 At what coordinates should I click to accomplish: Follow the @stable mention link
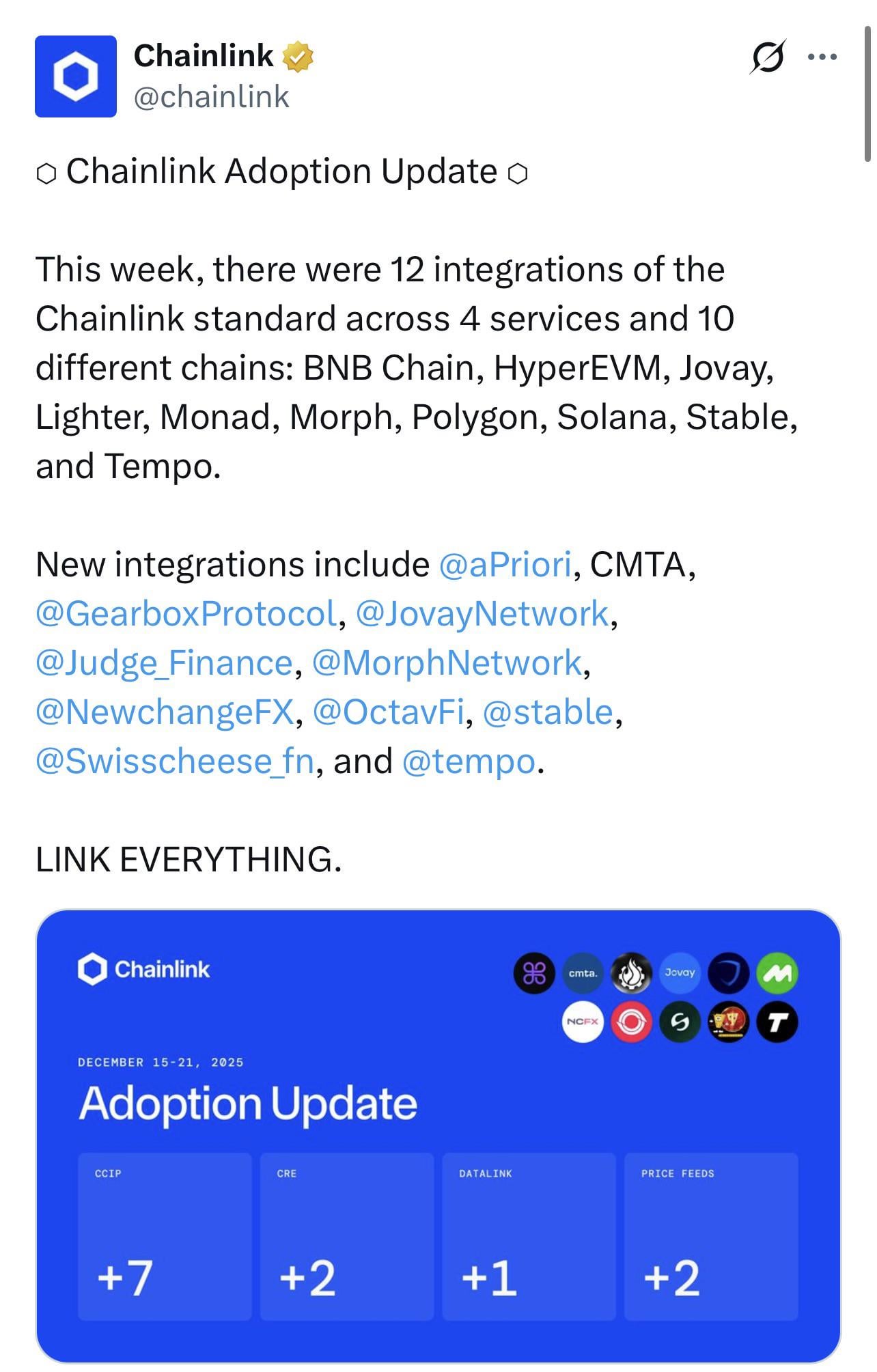tap(548, 712)
